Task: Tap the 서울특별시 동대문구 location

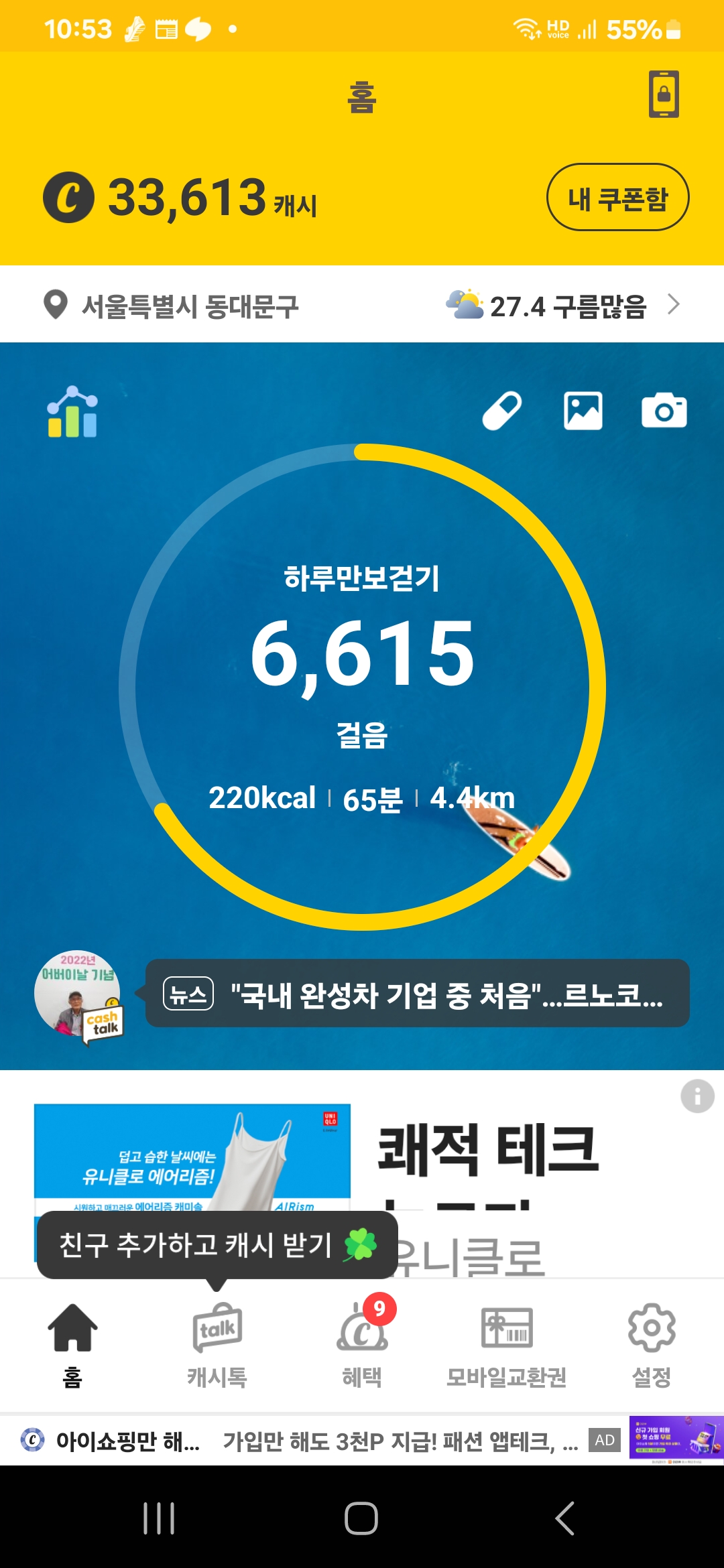Action: pos(171,306)
